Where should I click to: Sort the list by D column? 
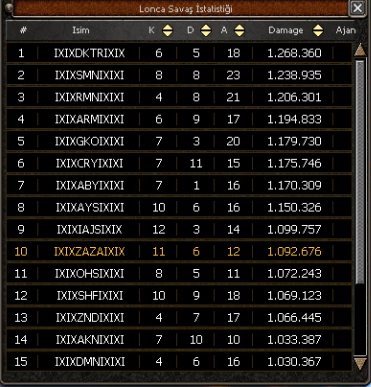[x=206, y=31]
